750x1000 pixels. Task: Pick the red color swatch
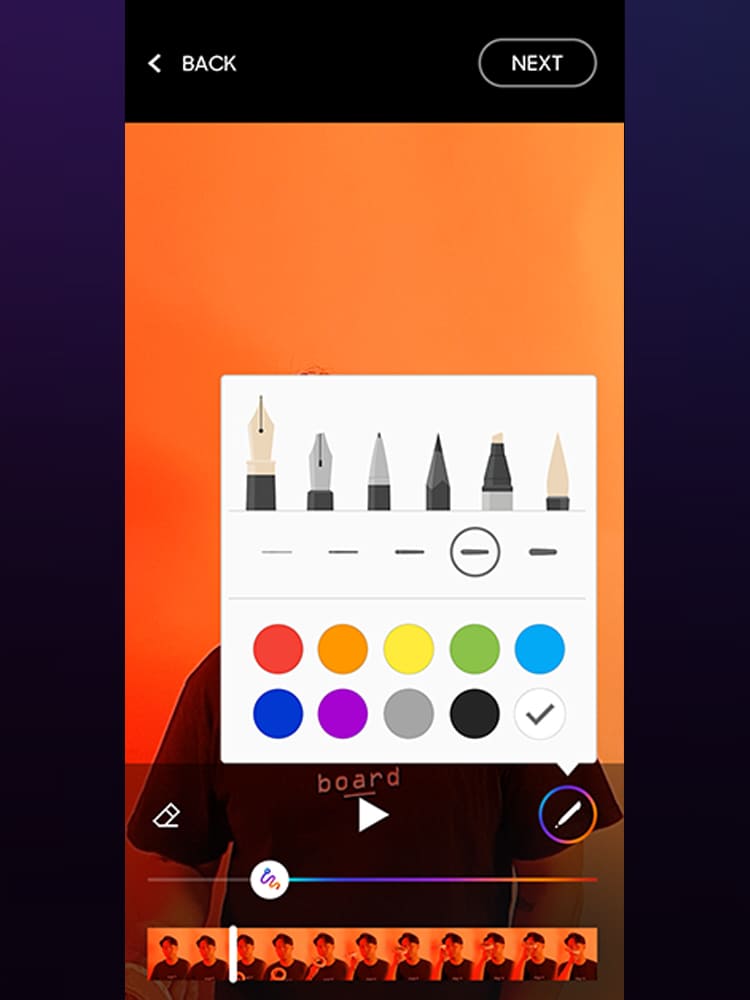coord(278,648)
